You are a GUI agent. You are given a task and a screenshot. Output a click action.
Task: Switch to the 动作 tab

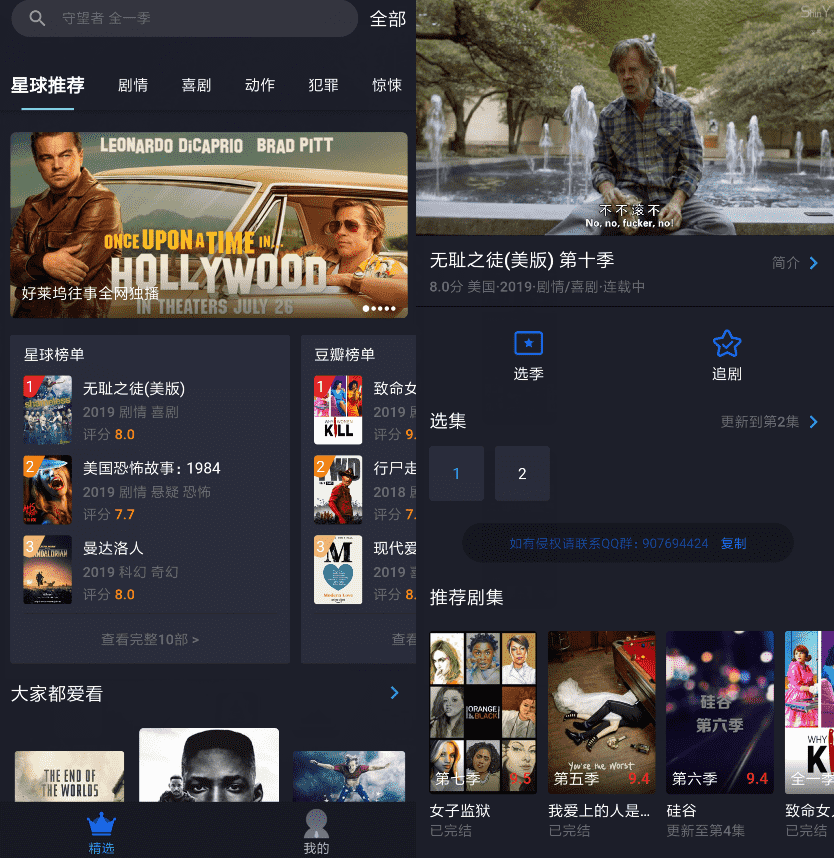click(259, 85)
